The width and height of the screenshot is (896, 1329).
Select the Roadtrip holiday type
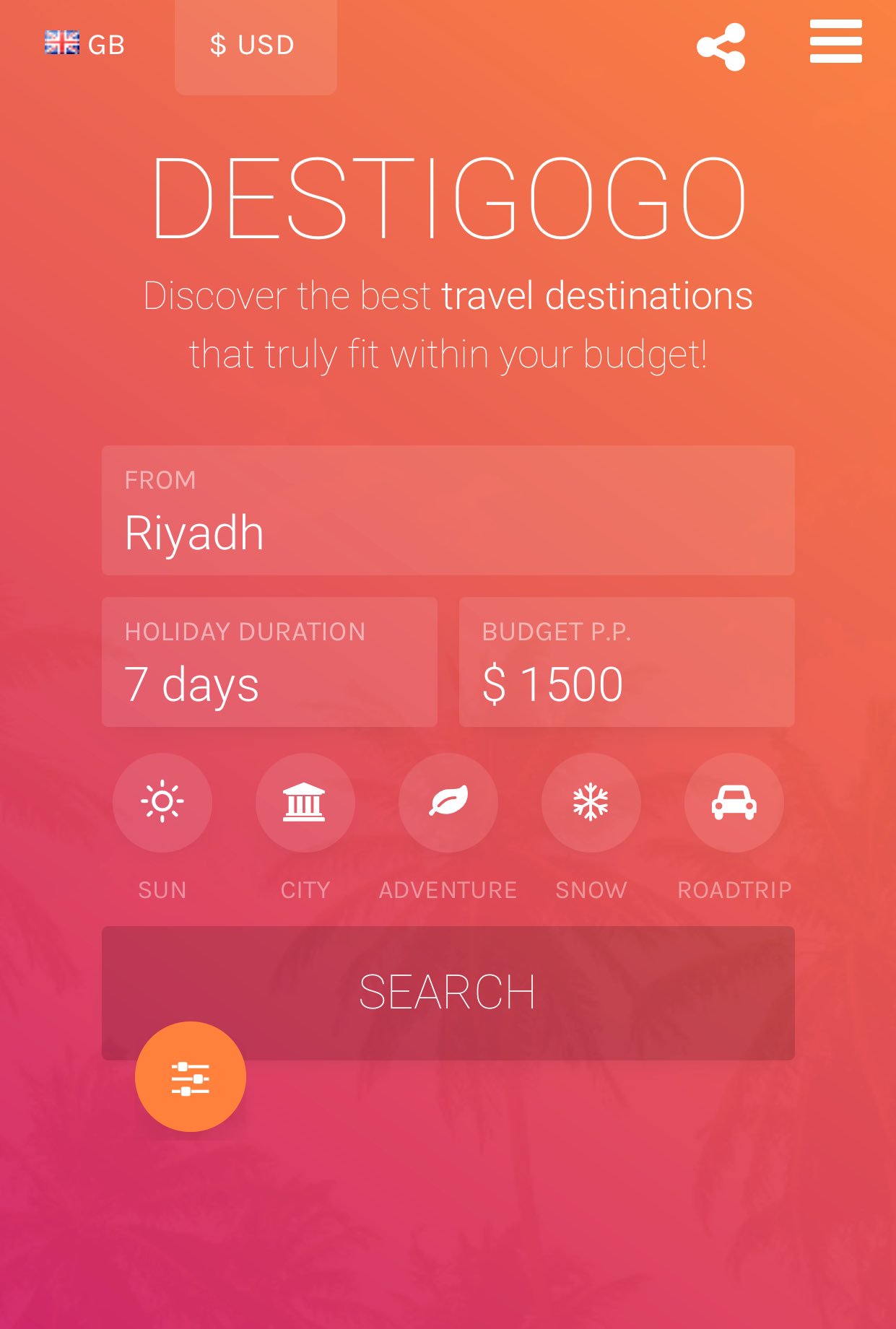(x=734, y=803)
